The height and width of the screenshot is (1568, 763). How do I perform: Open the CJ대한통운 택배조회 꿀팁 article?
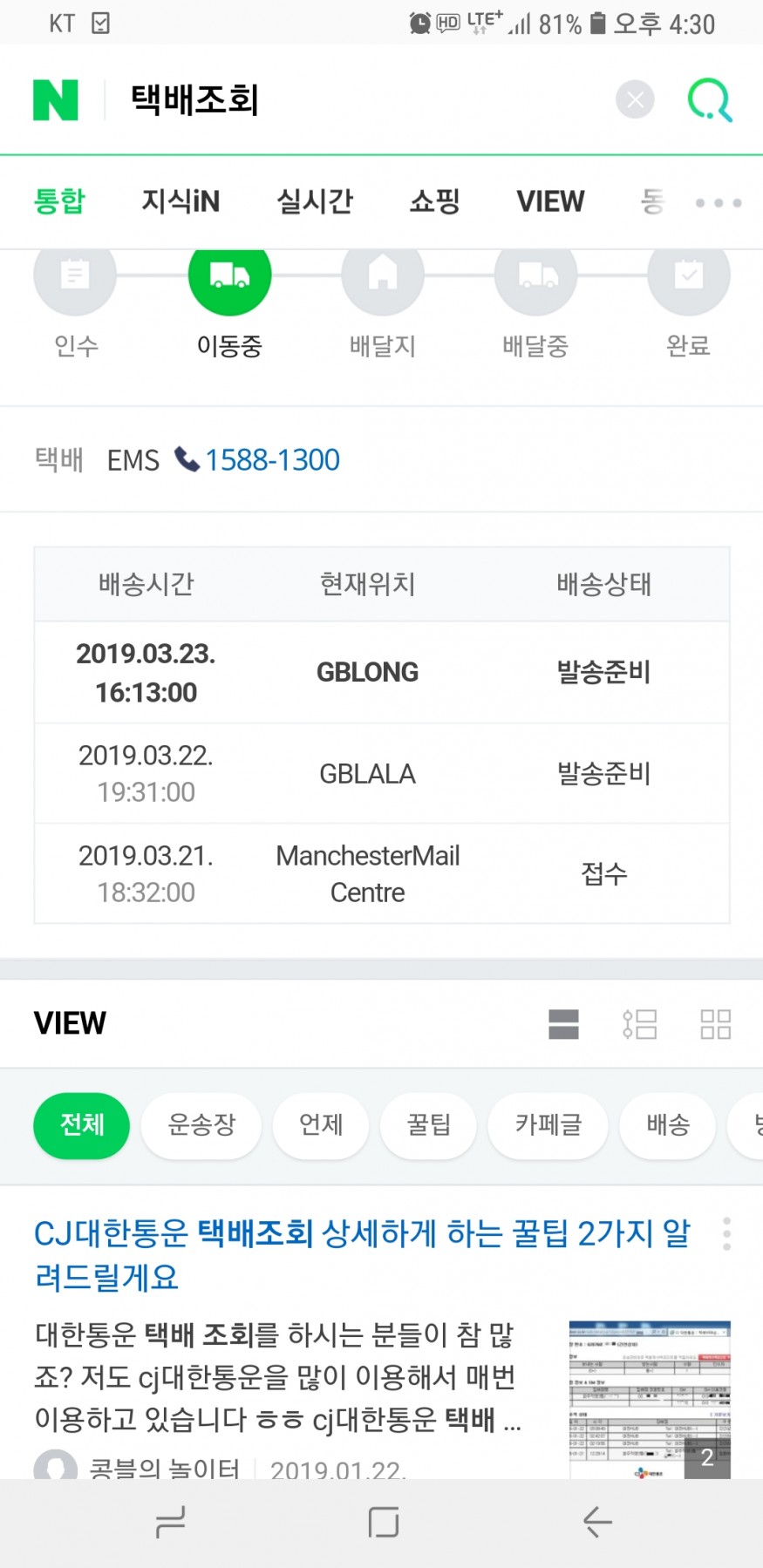(x=362, y=1255)
